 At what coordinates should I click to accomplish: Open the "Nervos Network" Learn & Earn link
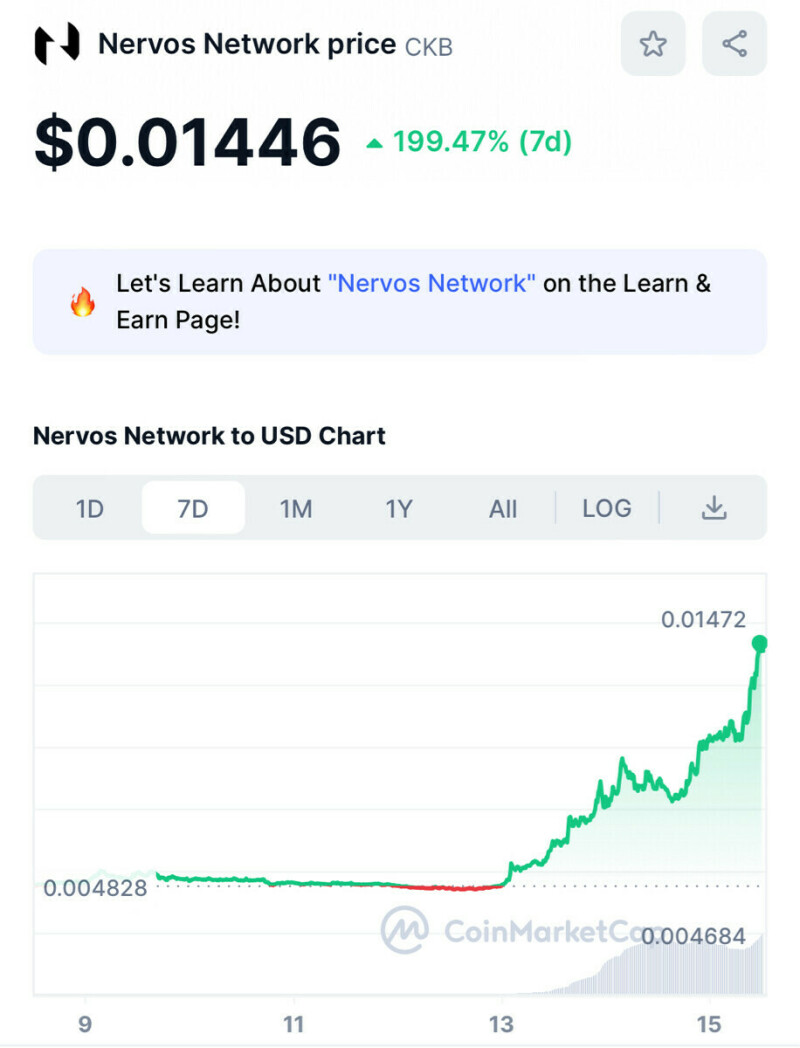432,283
